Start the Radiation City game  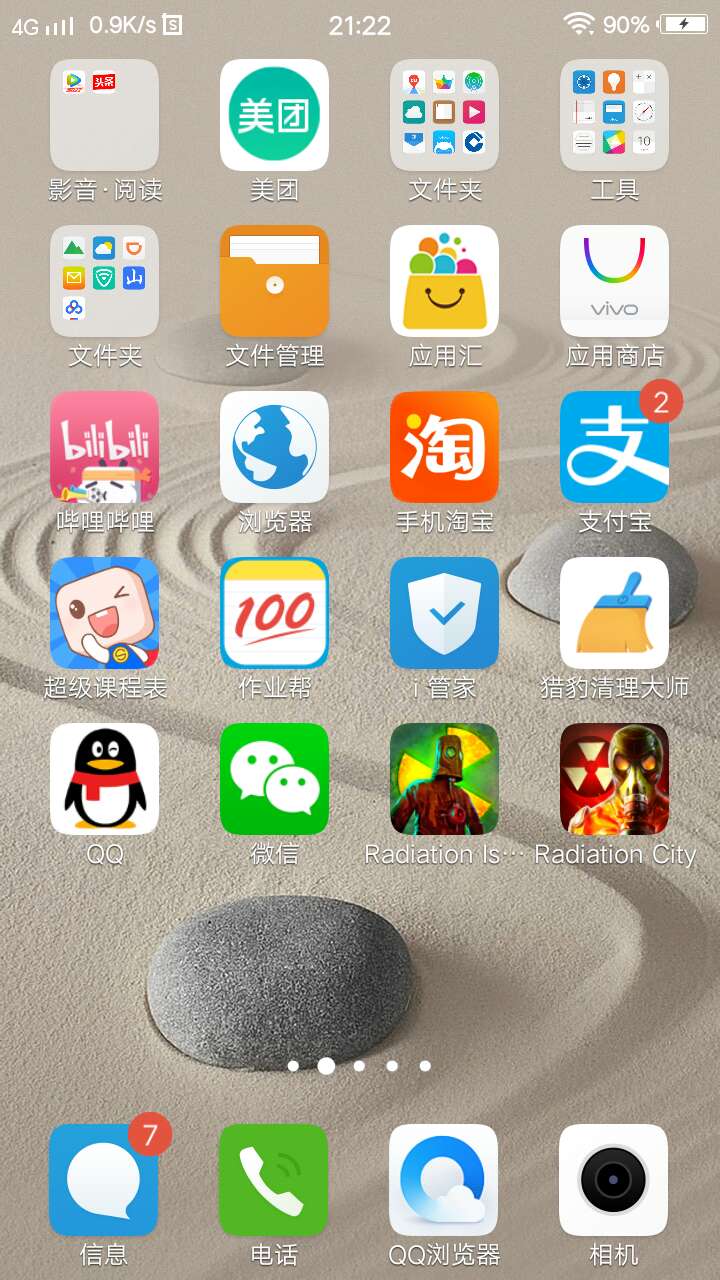(x=614, y=779)
